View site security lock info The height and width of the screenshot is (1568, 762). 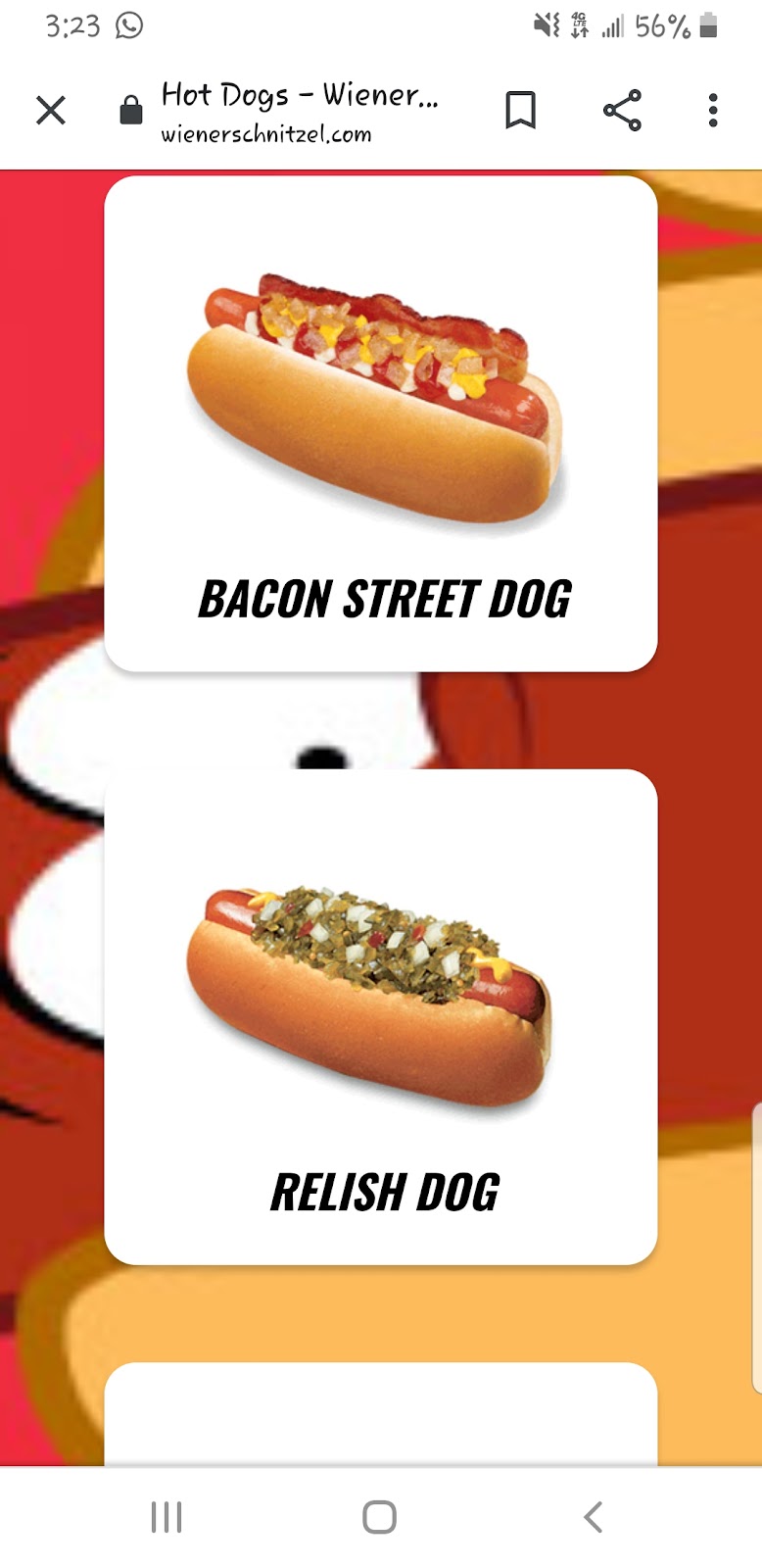click(130, 111)
